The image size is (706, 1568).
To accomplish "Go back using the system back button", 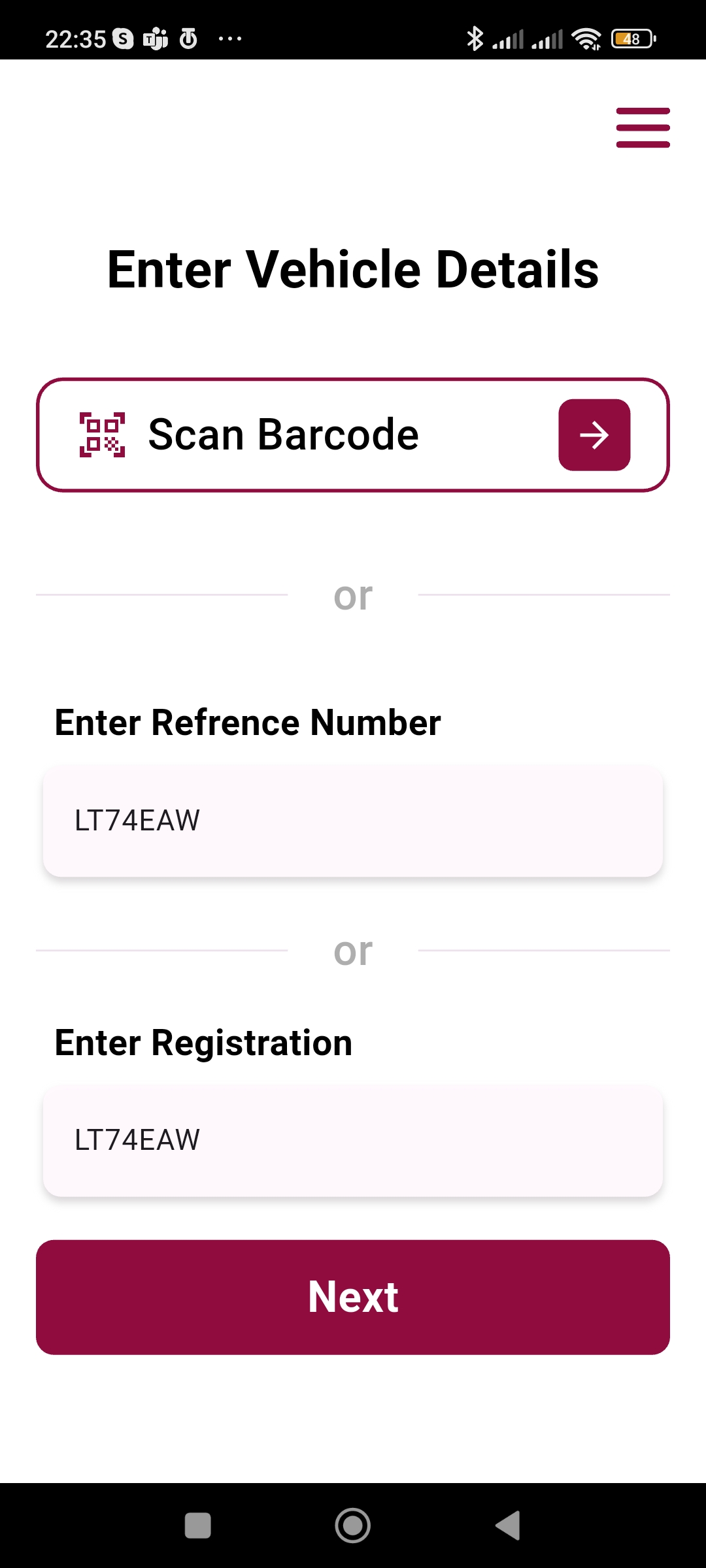I will [x=508, y=1526].
